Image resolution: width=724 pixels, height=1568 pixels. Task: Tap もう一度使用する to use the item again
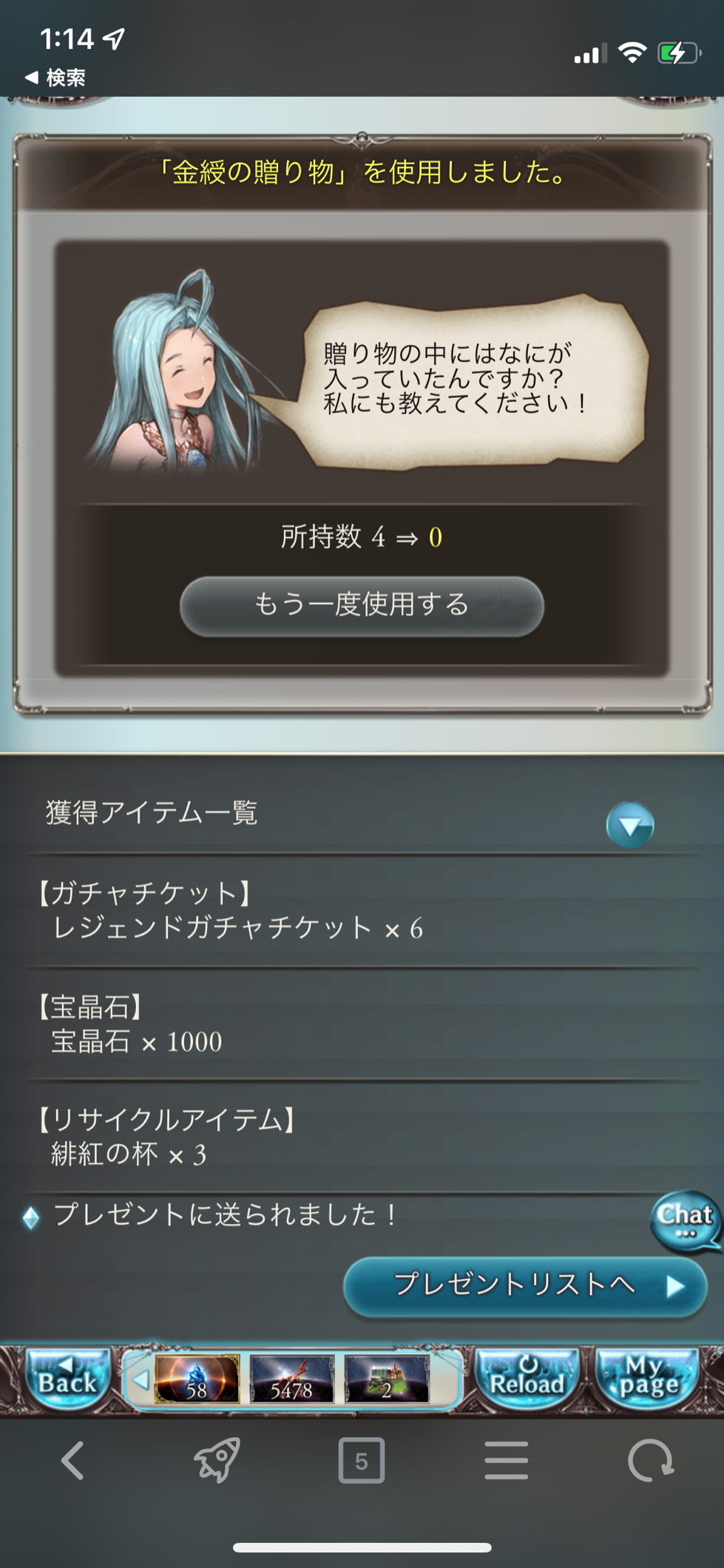[x=362, y=605]
